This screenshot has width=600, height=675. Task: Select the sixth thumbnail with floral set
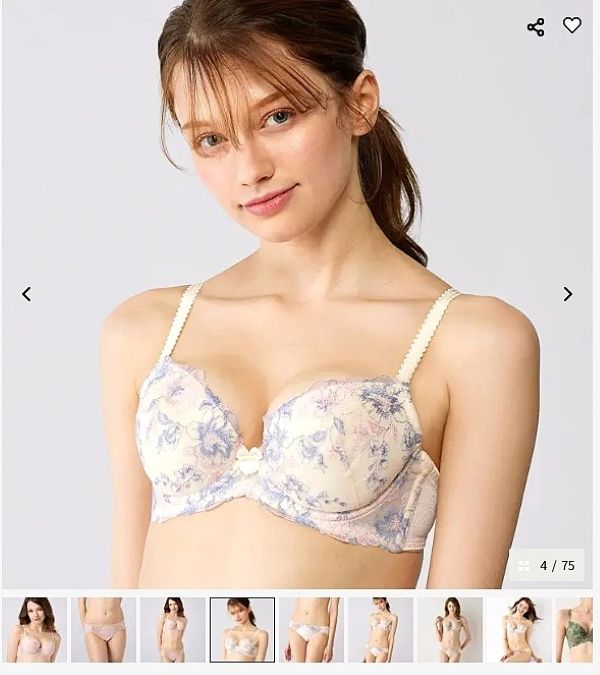pos(380,630)
